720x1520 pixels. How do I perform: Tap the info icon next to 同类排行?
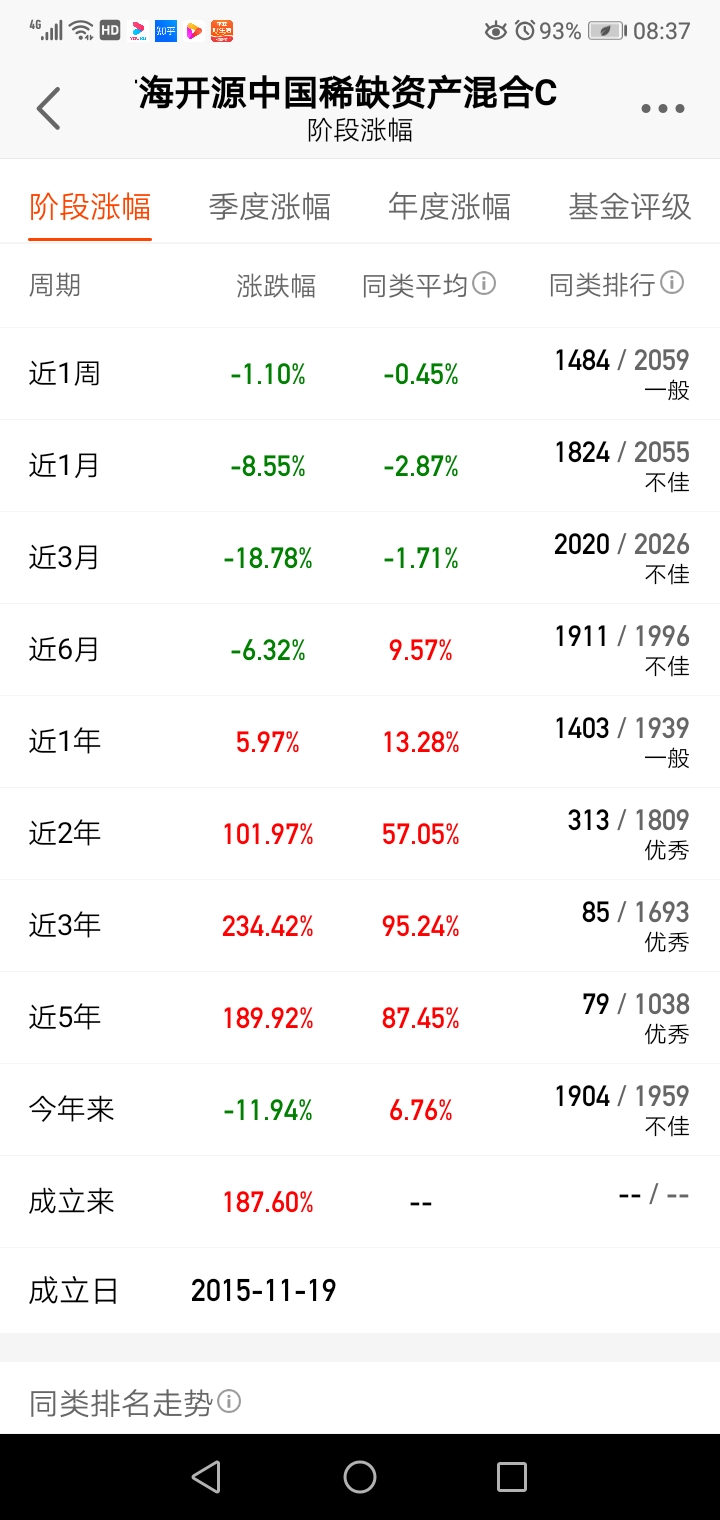click(673, 283)
